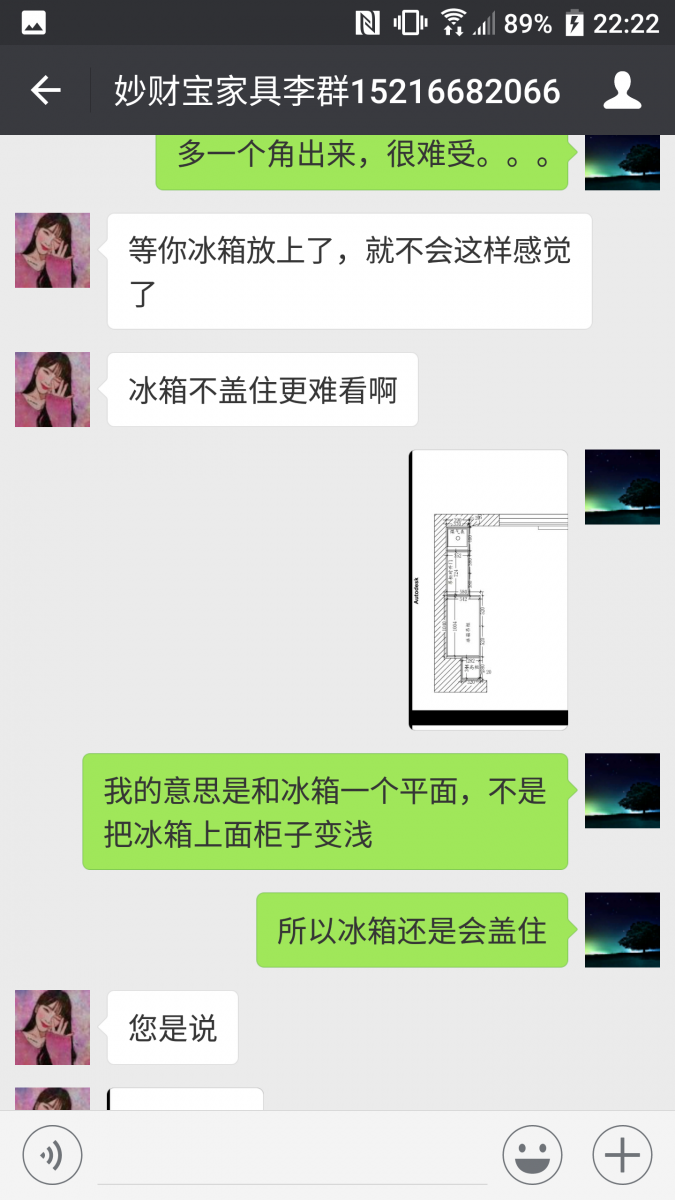Image resolution: width=675 pixels, height=1200 pixels.
Task: Open the floor plan drawing image
Action: pyautogui.click(x=489, y=590)
